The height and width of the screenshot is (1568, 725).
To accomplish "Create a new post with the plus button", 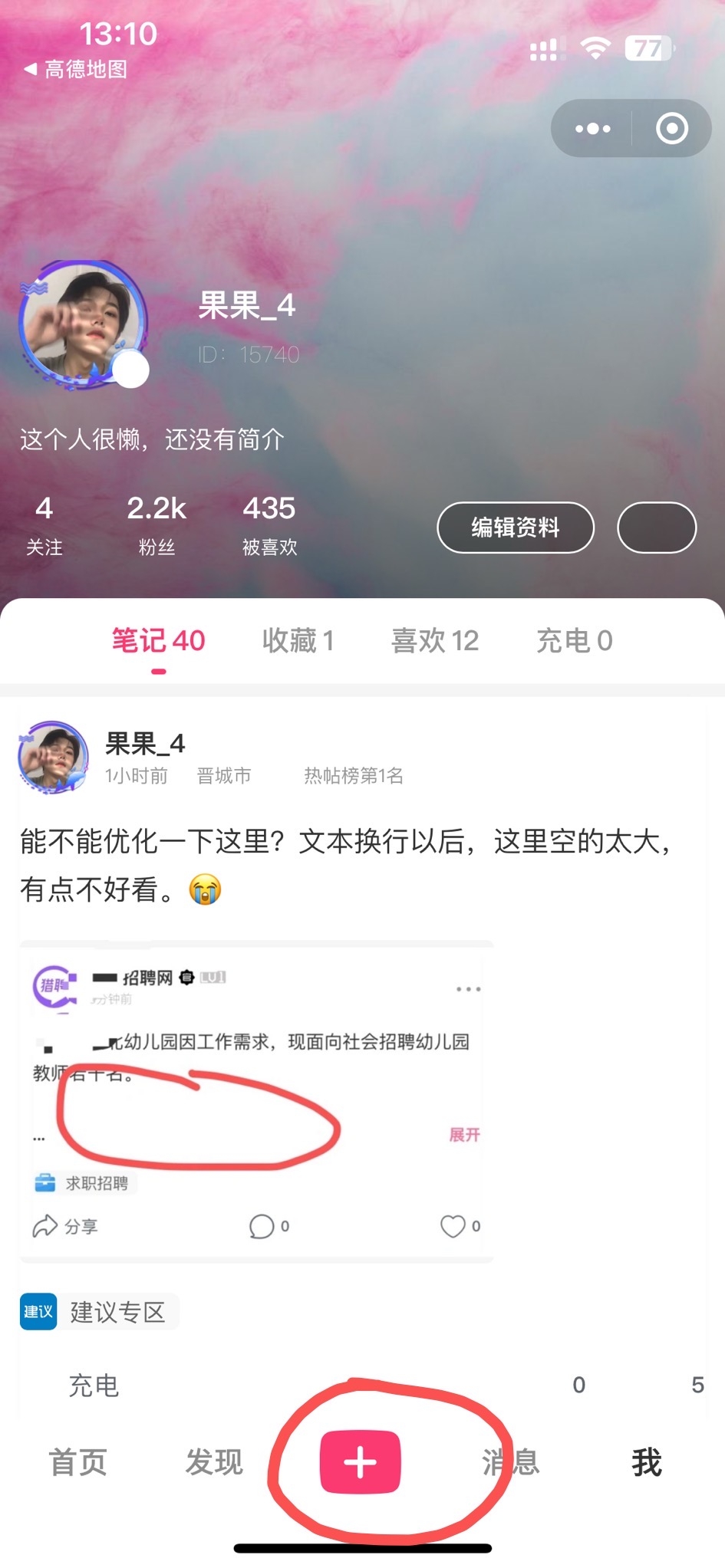I will 360,1462.
